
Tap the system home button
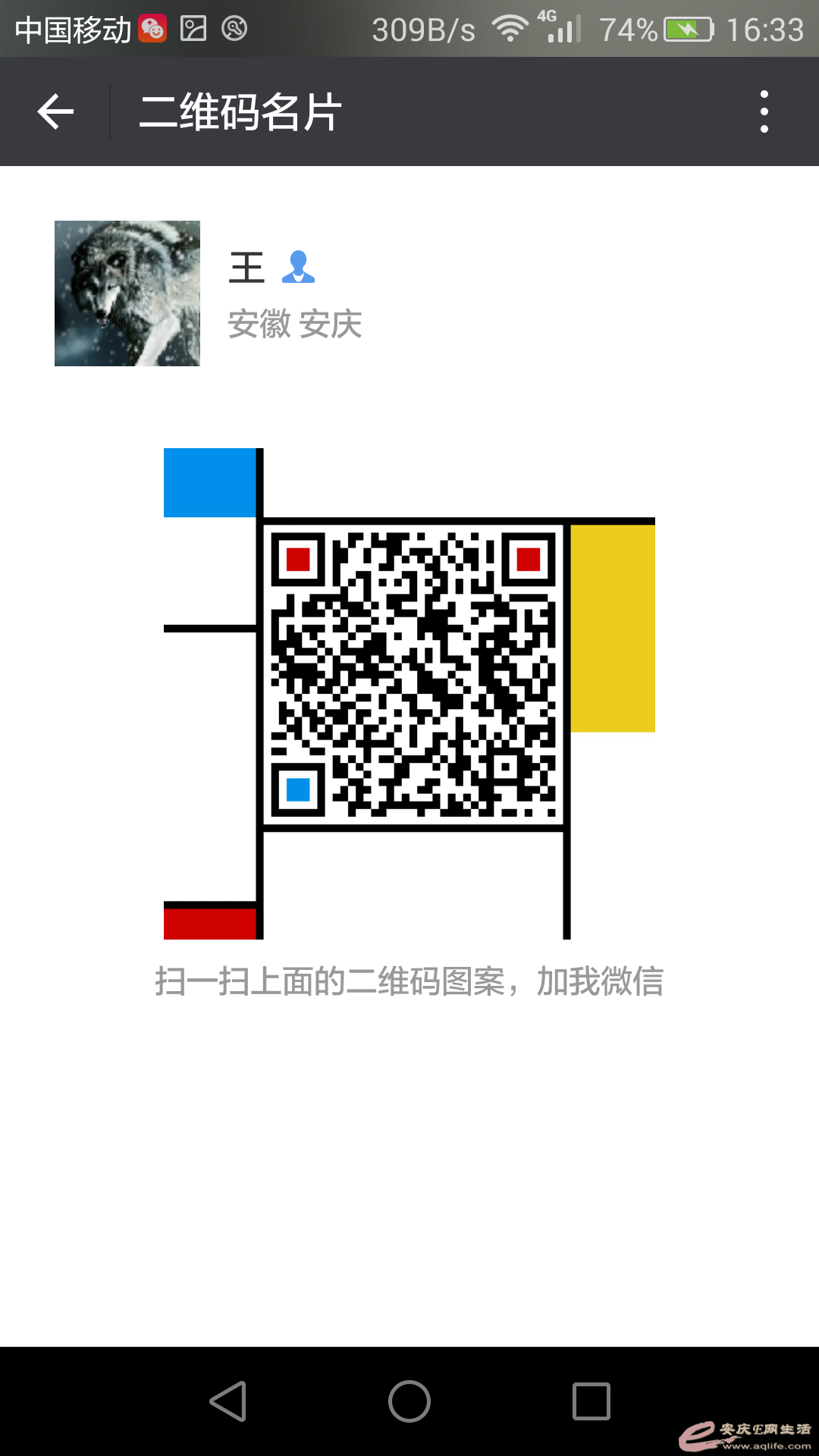click(409, 1401)
